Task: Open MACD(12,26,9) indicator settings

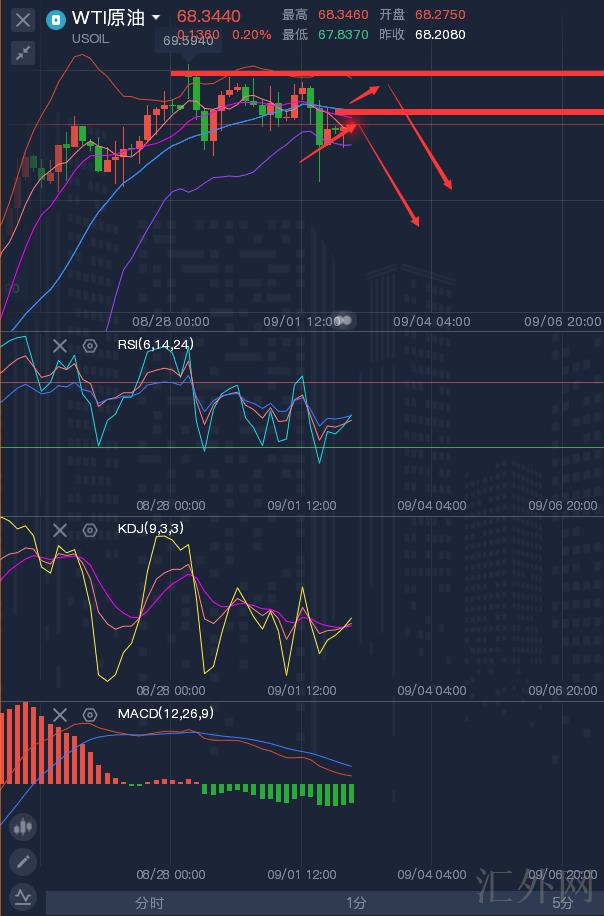Action: [90, 714]
